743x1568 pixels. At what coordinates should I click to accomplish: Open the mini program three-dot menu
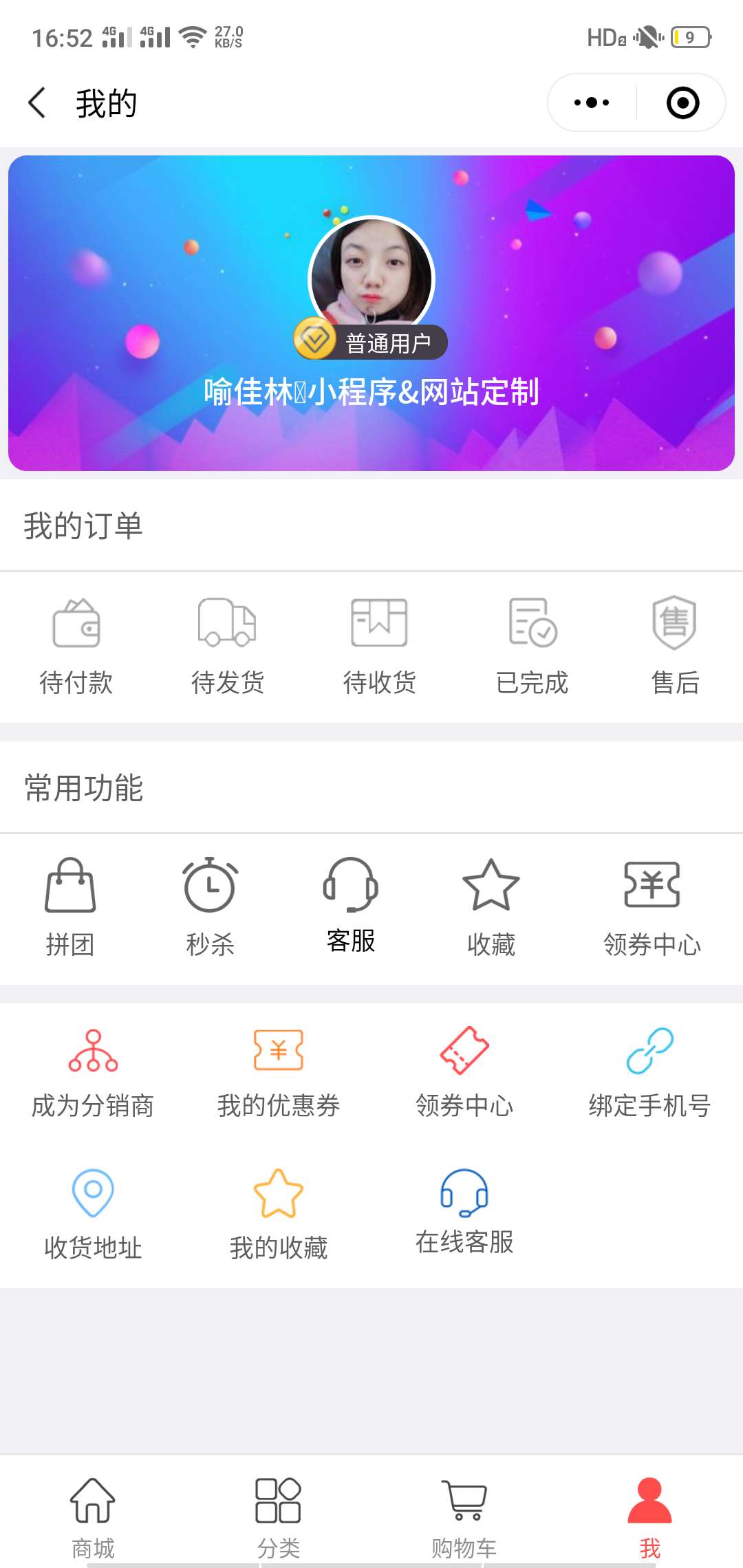(x=592, y=103)
